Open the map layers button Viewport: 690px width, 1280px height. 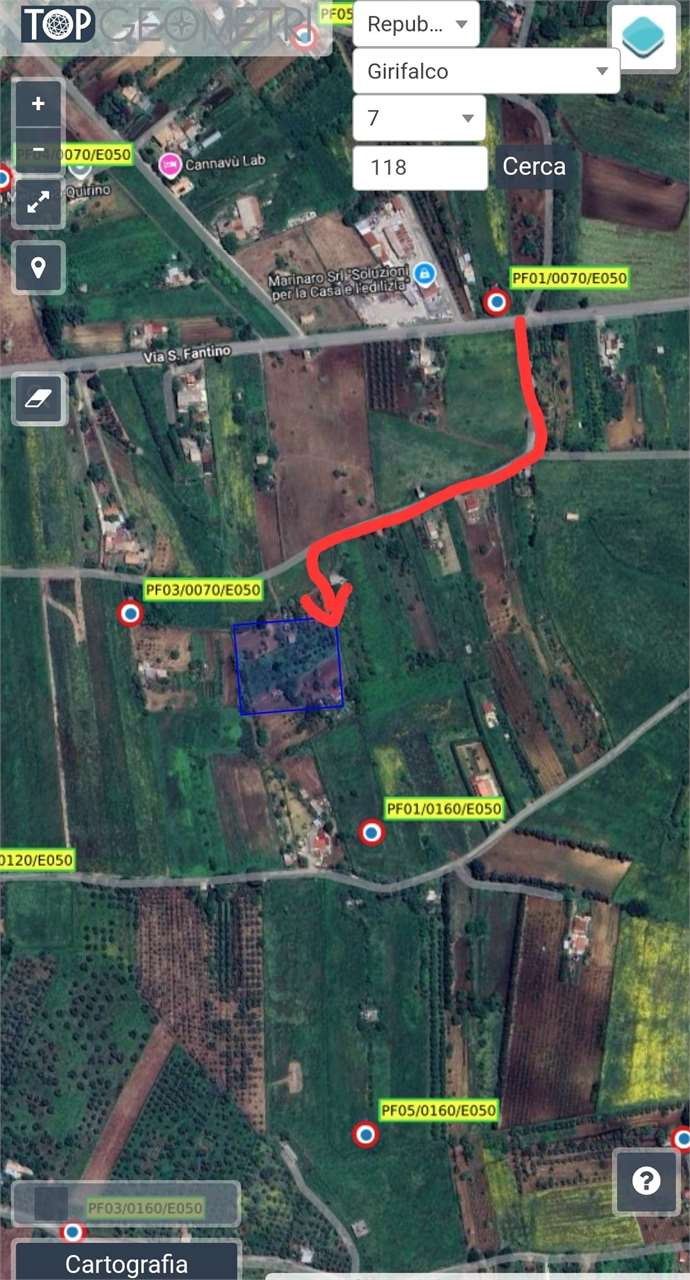(x=643, y=35)
